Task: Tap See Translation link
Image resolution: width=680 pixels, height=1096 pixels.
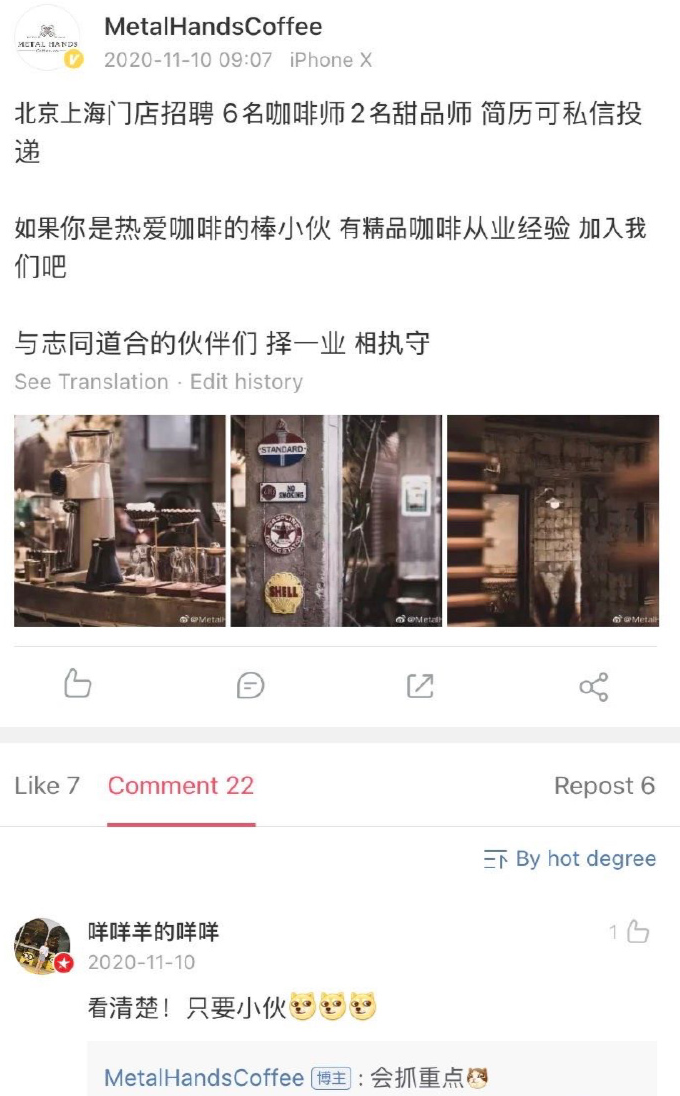Action: (x=92, y=382)
